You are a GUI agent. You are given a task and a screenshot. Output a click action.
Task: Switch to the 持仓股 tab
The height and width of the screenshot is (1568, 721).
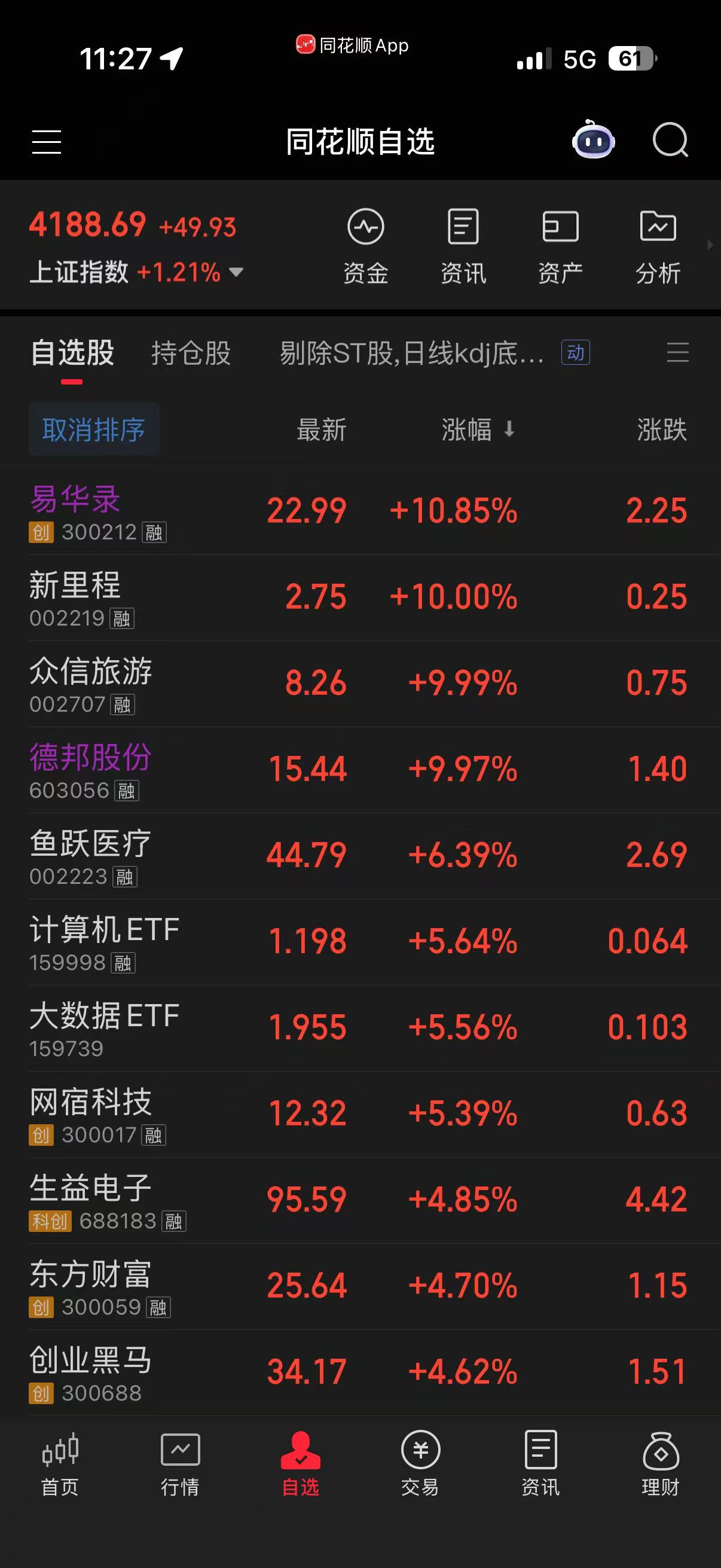pos(191,353)
